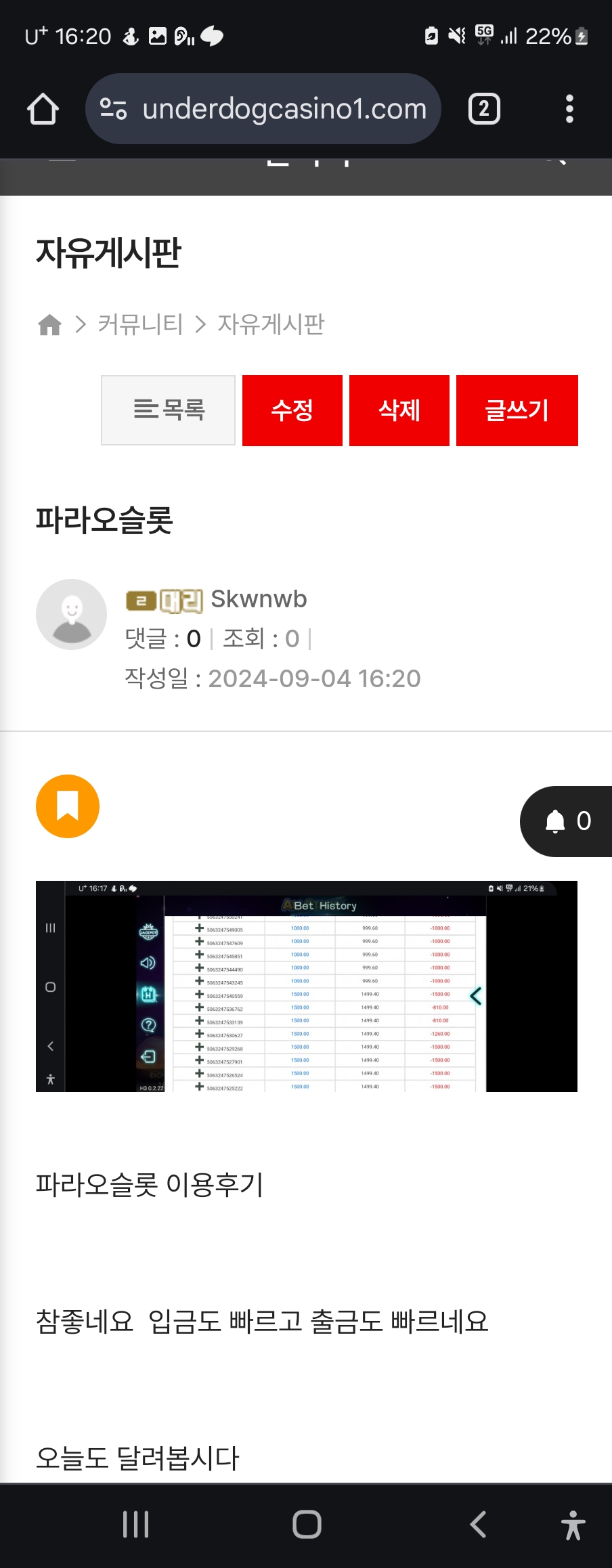The width and height of the screenshot is (612, 1568).
Task: Open the 커뮤니티 breadcrumb
Action: pyautogui.click(x=140, y=325)
